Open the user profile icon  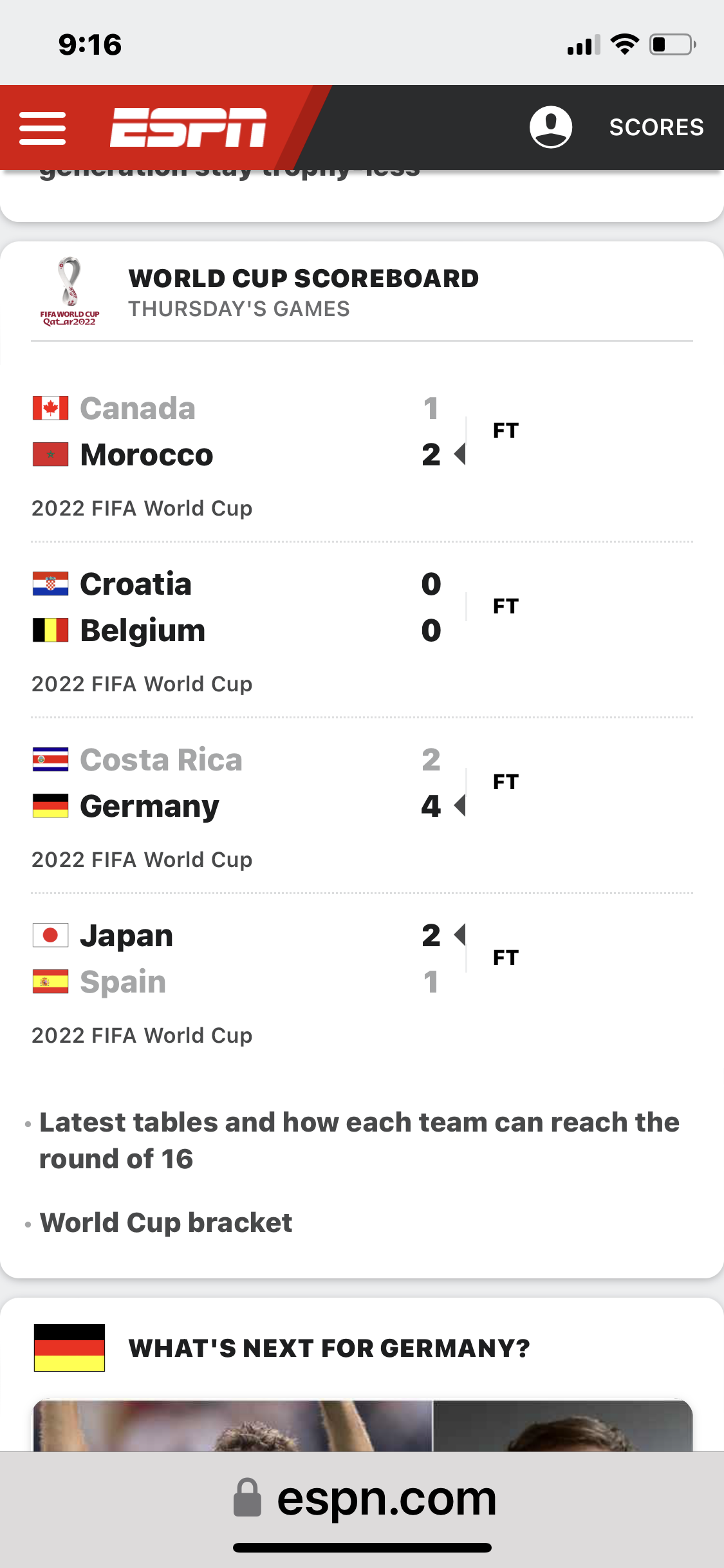[551, 127]
